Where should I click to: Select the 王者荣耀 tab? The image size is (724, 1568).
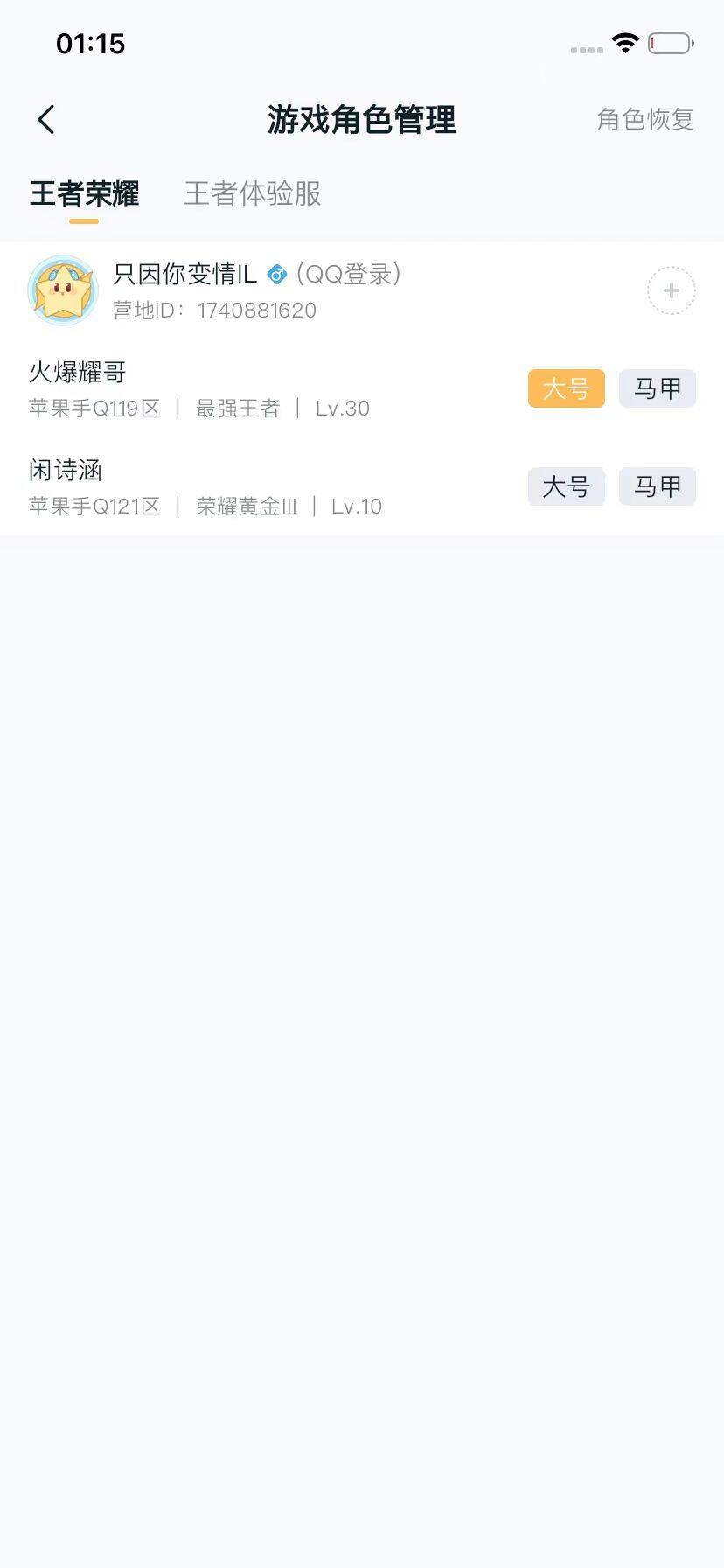pyautogui.click(x=84, y=194)
